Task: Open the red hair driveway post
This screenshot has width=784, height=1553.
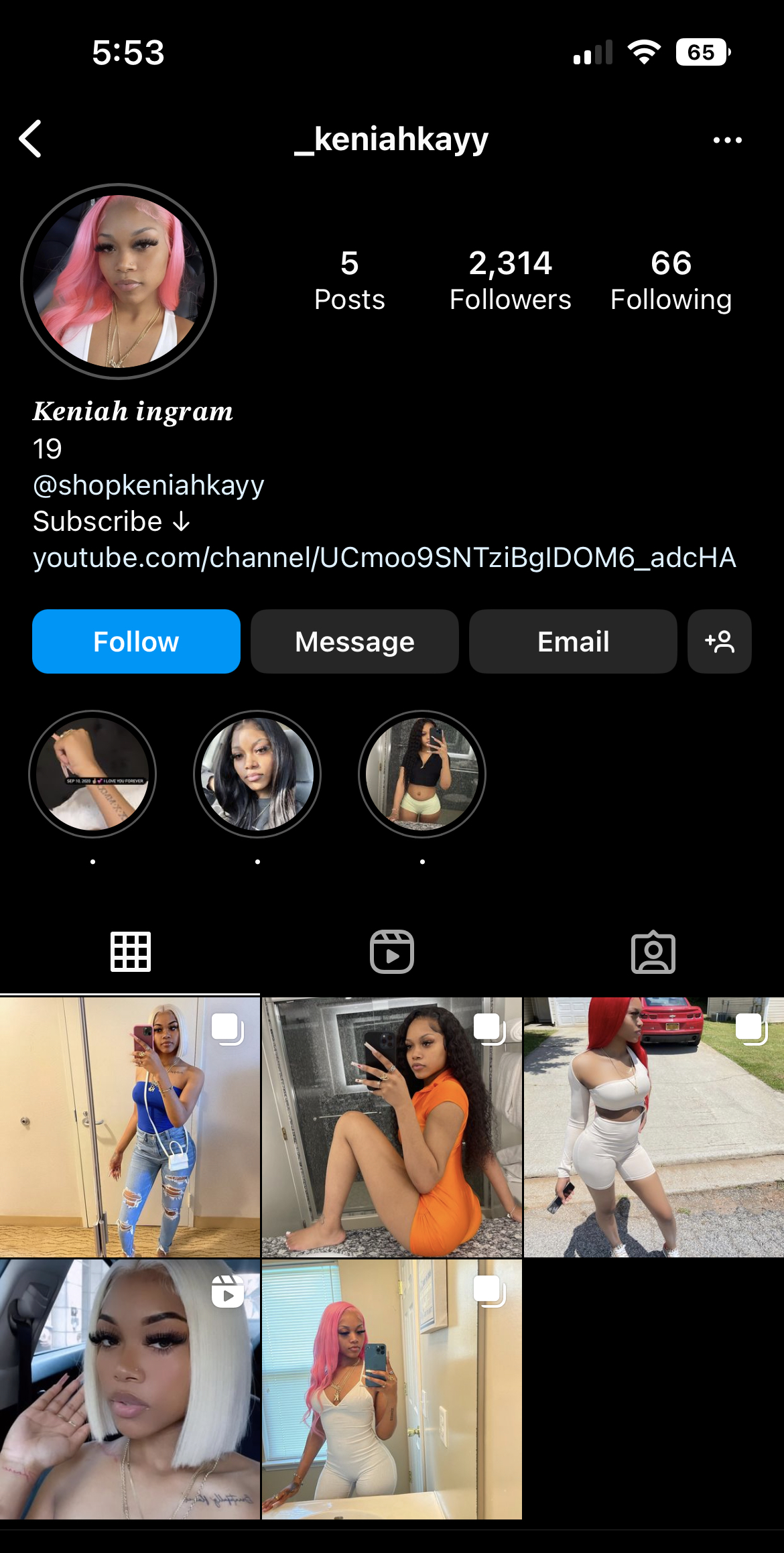Action: pyautogui.click(x=654, y=1127)
